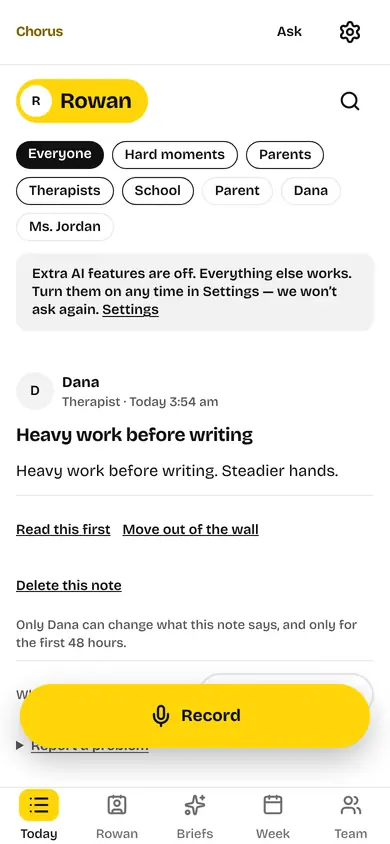Tap Ask in the top bar
This screenshot has width=390, height=844.
point(289,32)
